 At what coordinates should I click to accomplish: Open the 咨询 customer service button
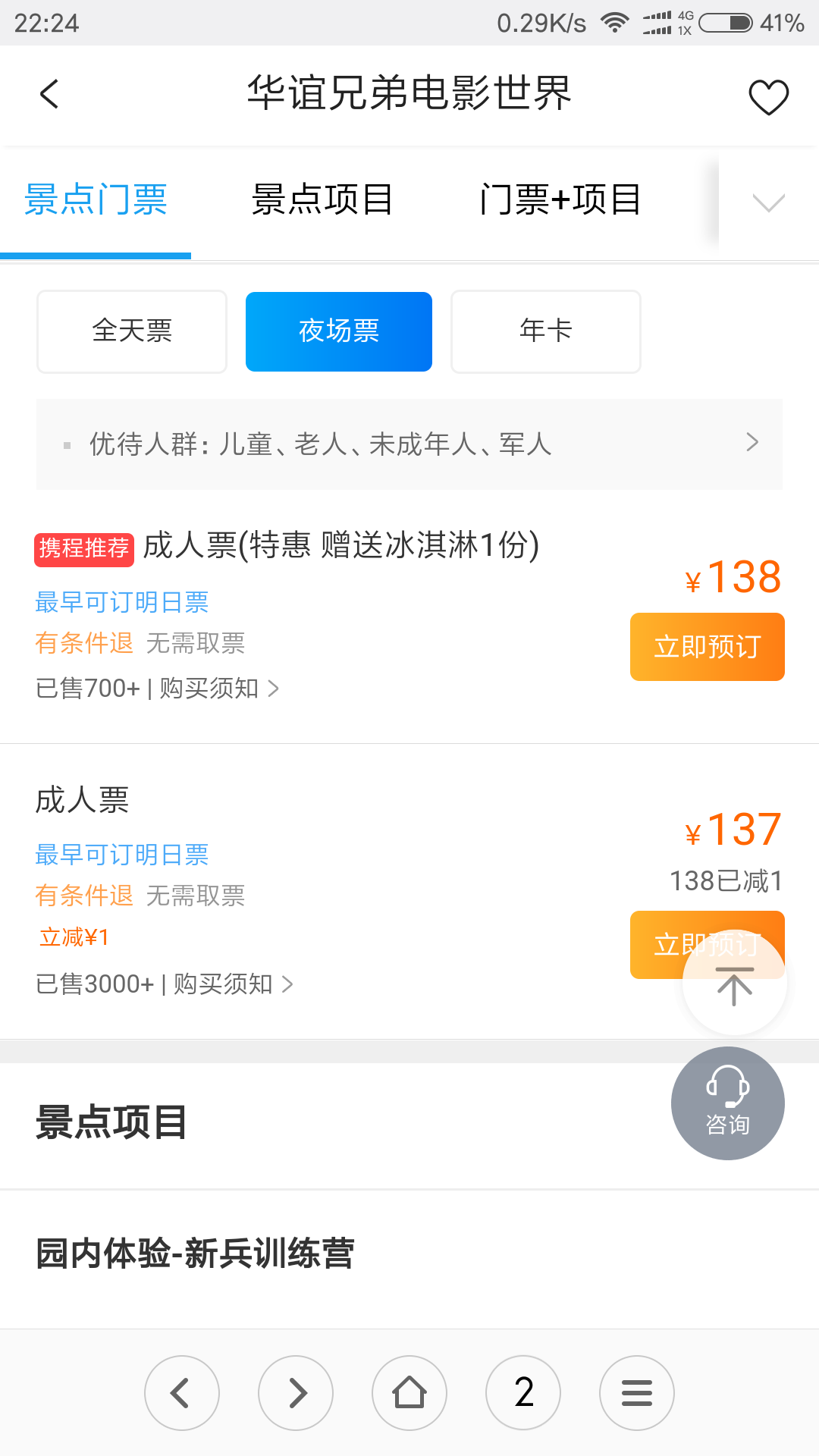pos(727,1103)
